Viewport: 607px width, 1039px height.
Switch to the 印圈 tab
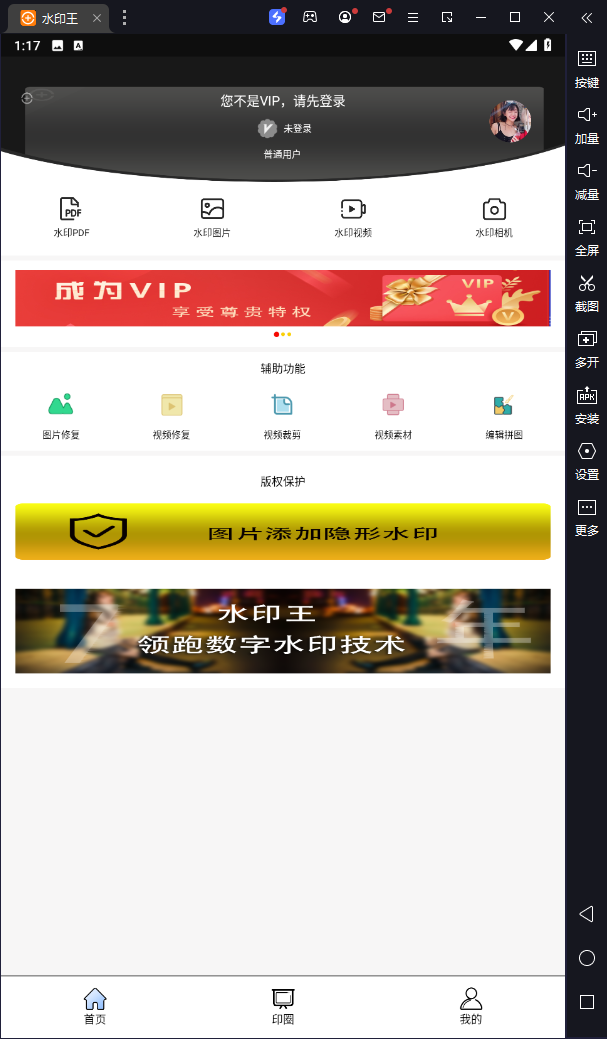[x=283, y=1005]
